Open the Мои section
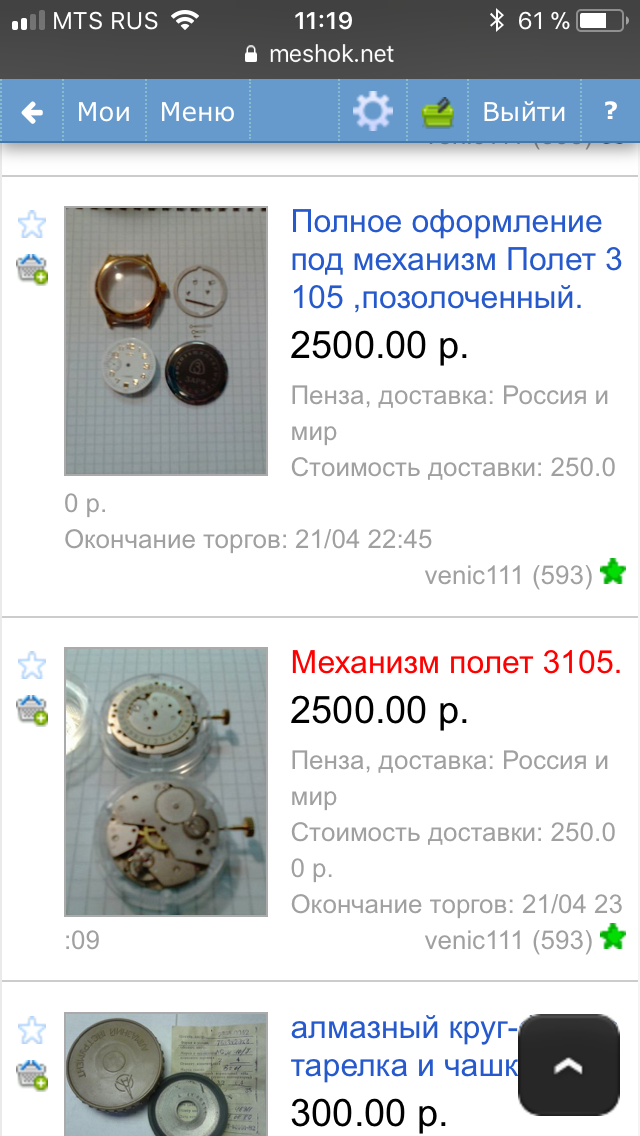Image resolution: width=640 pixels, height=1136 pixels. [x=104, y=112]
